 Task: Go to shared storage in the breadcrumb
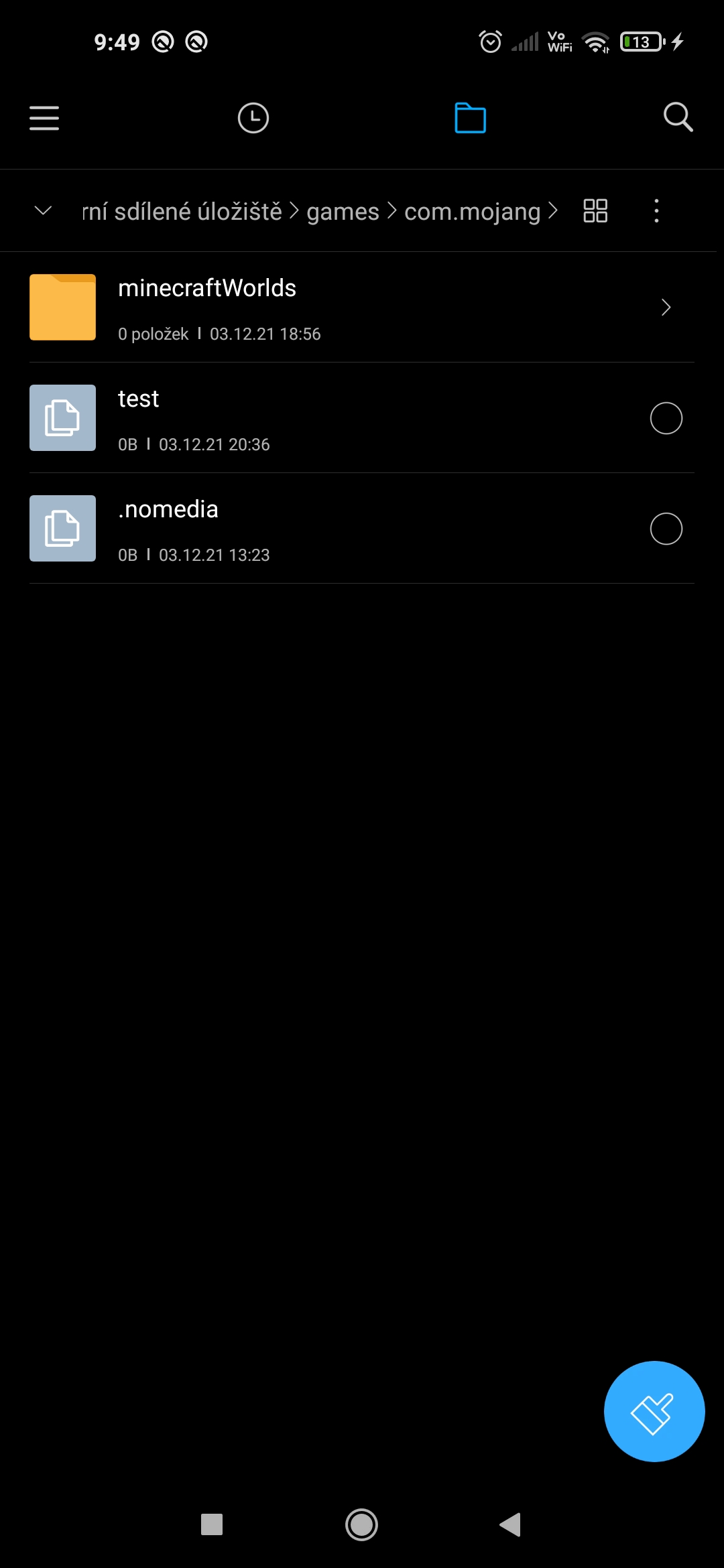coord(182,212)
